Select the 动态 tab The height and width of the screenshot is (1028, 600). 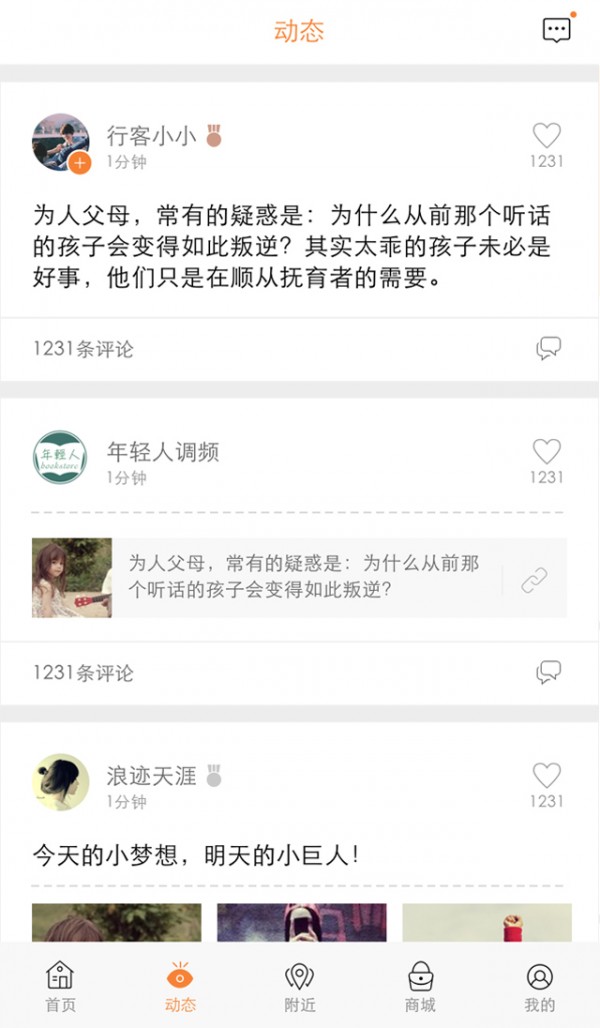tap(180, 986)
